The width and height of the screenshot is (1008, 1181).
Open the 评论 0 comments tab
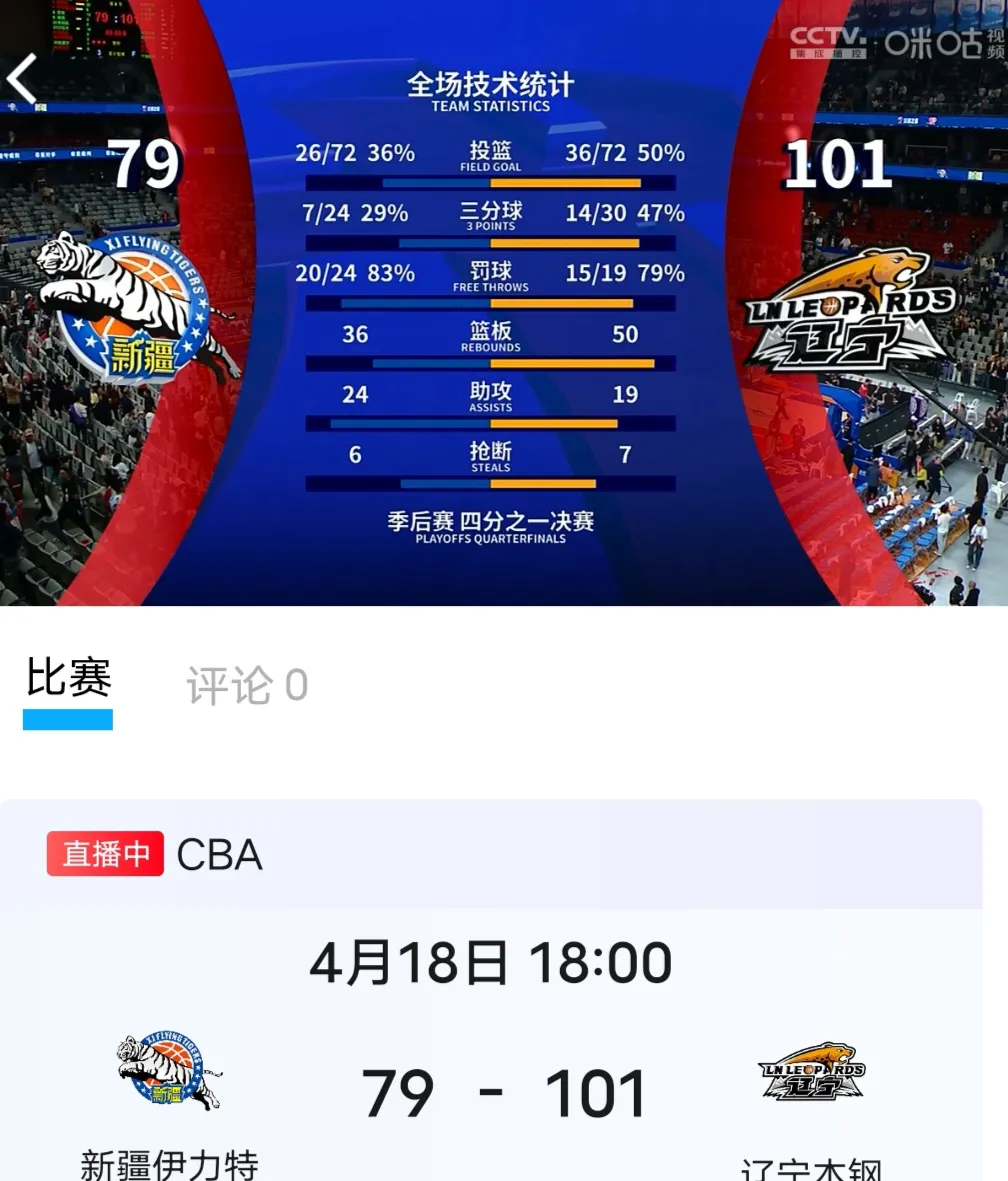pos(247,685)
